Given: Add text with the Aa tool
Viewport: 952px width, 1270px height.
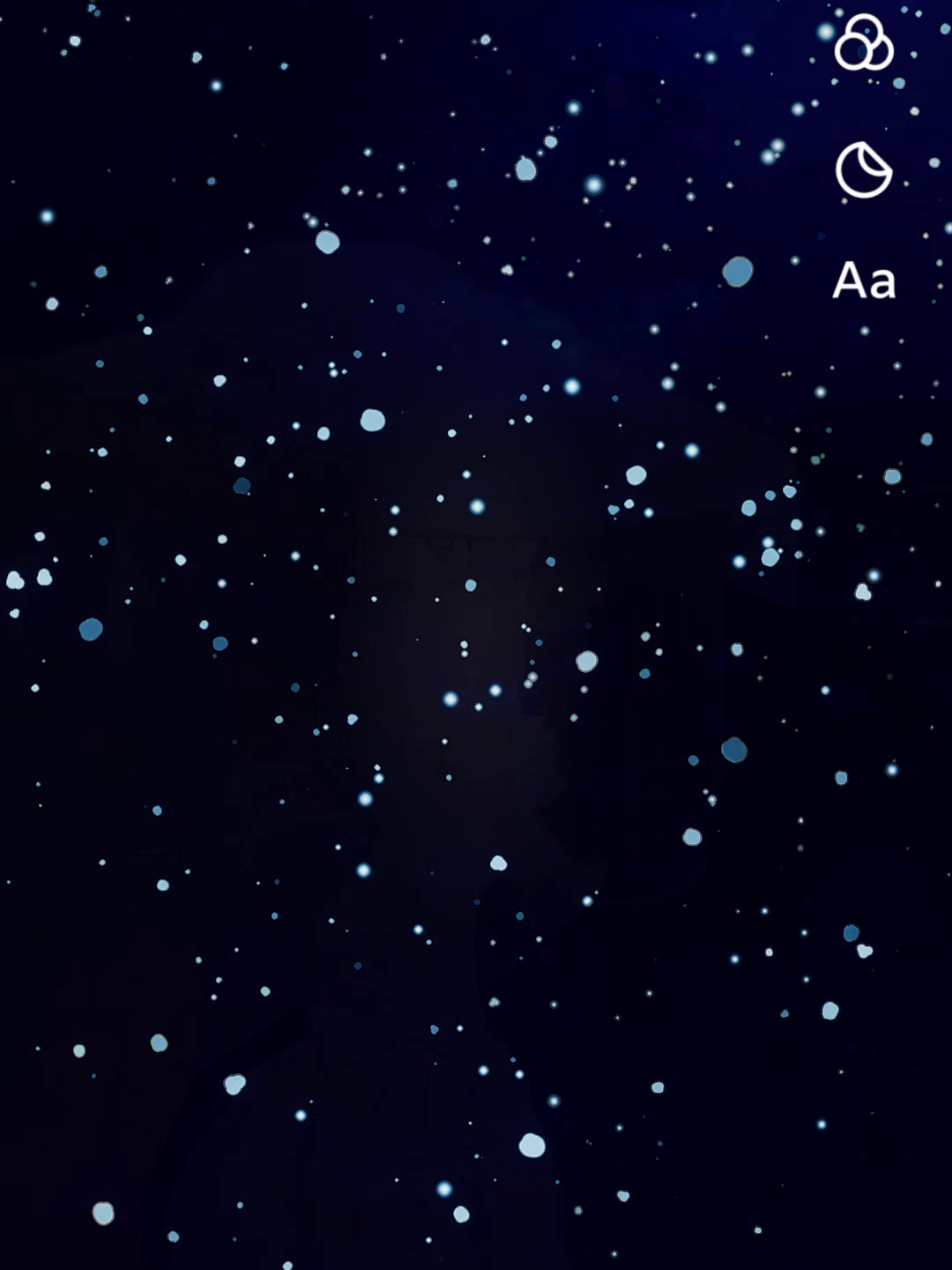Looking at the screenshot, I should coord(864,280).
